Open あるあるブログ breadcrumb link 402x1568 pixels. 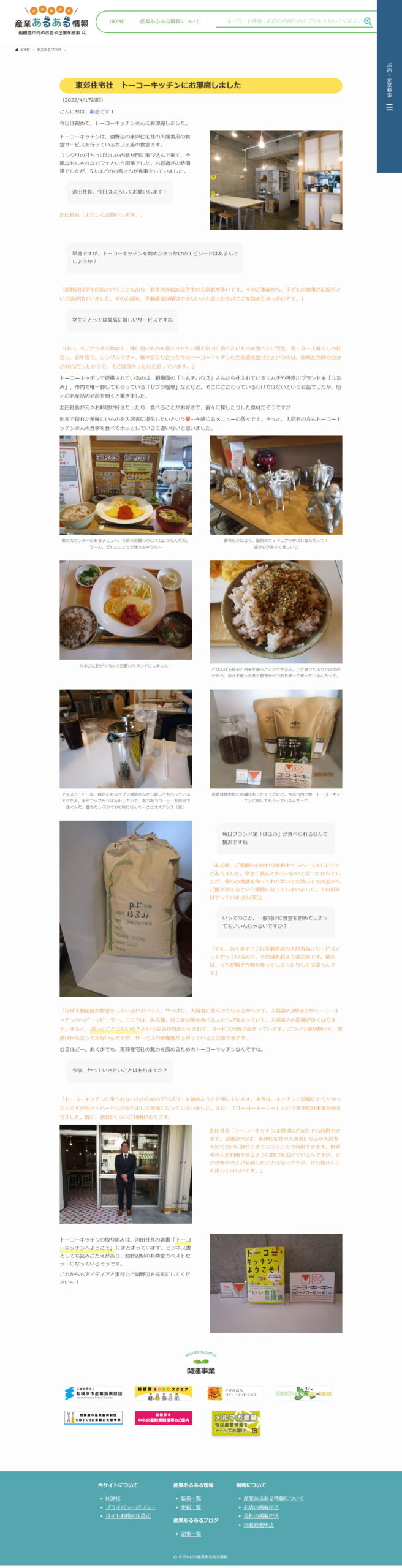tap(48, 50)
